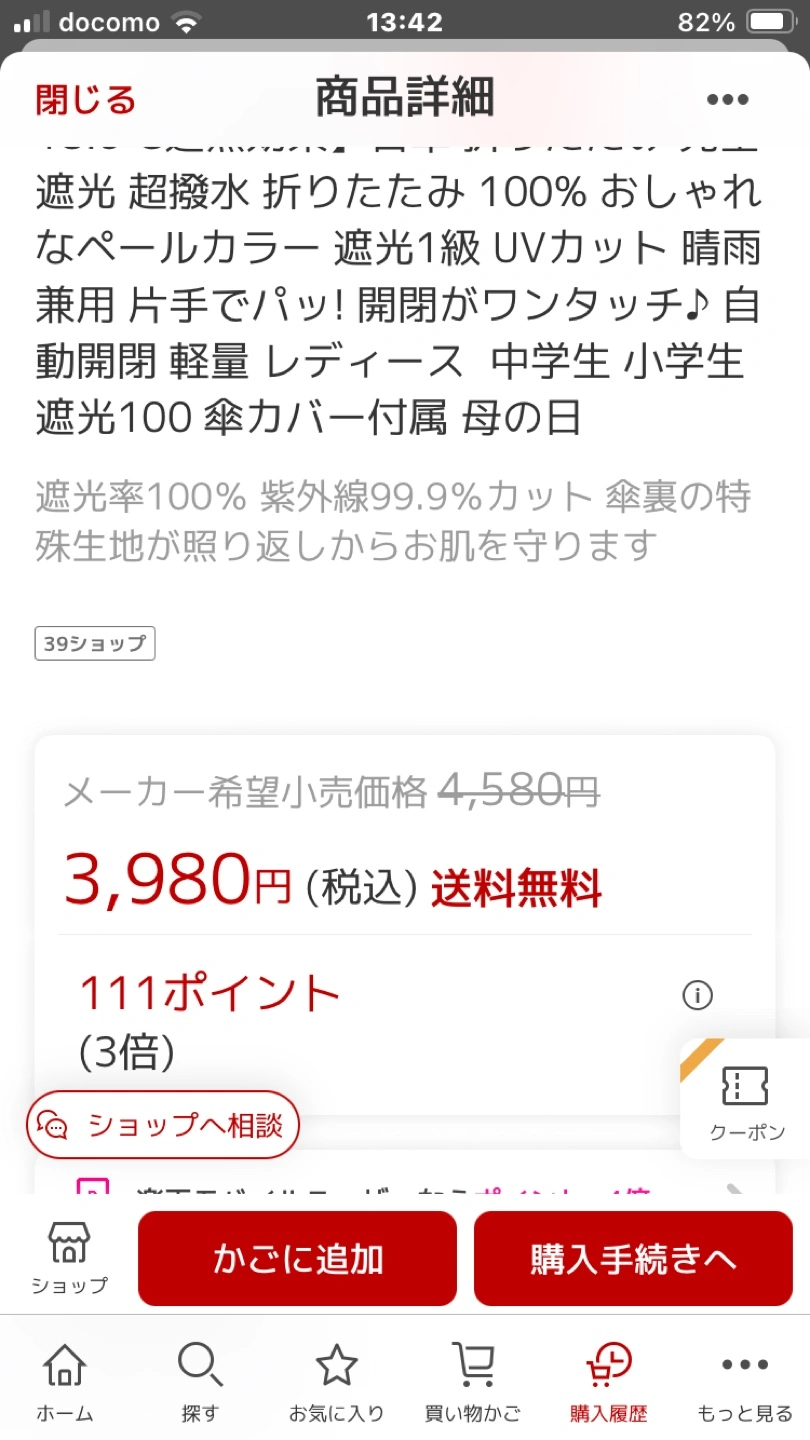
Task: Tap ショップへ相談 to consult the shop
Action: click(163, 1125)
